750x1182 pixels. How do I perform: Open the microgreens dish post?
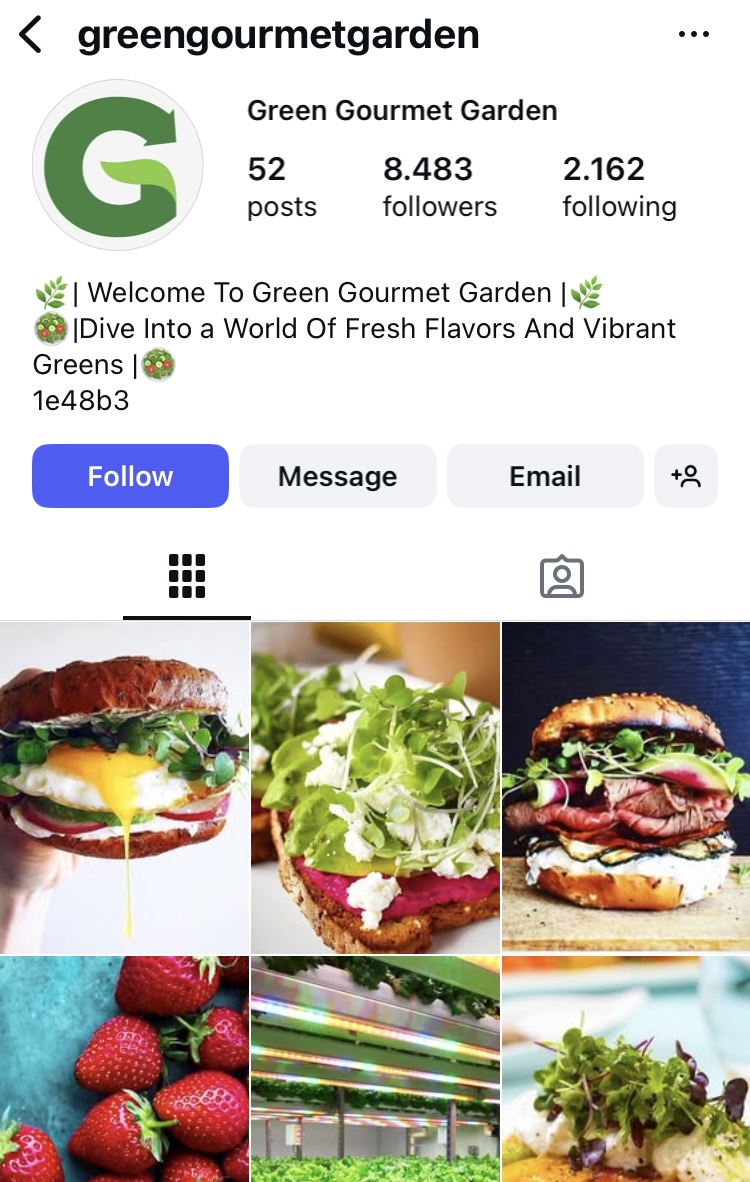point(626,1069)
